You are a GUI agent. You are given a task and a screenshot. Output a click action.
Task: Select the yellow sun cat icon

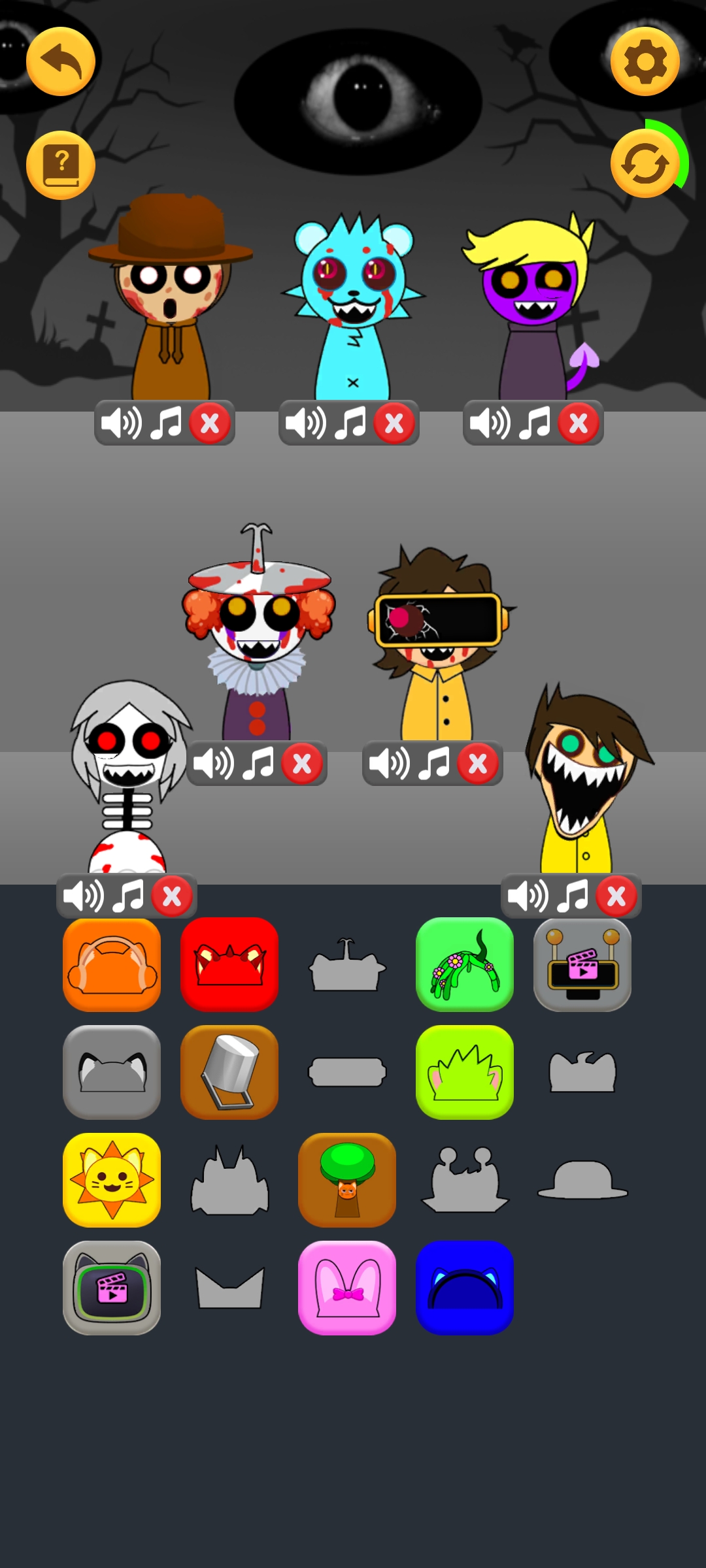[112, 1180]
